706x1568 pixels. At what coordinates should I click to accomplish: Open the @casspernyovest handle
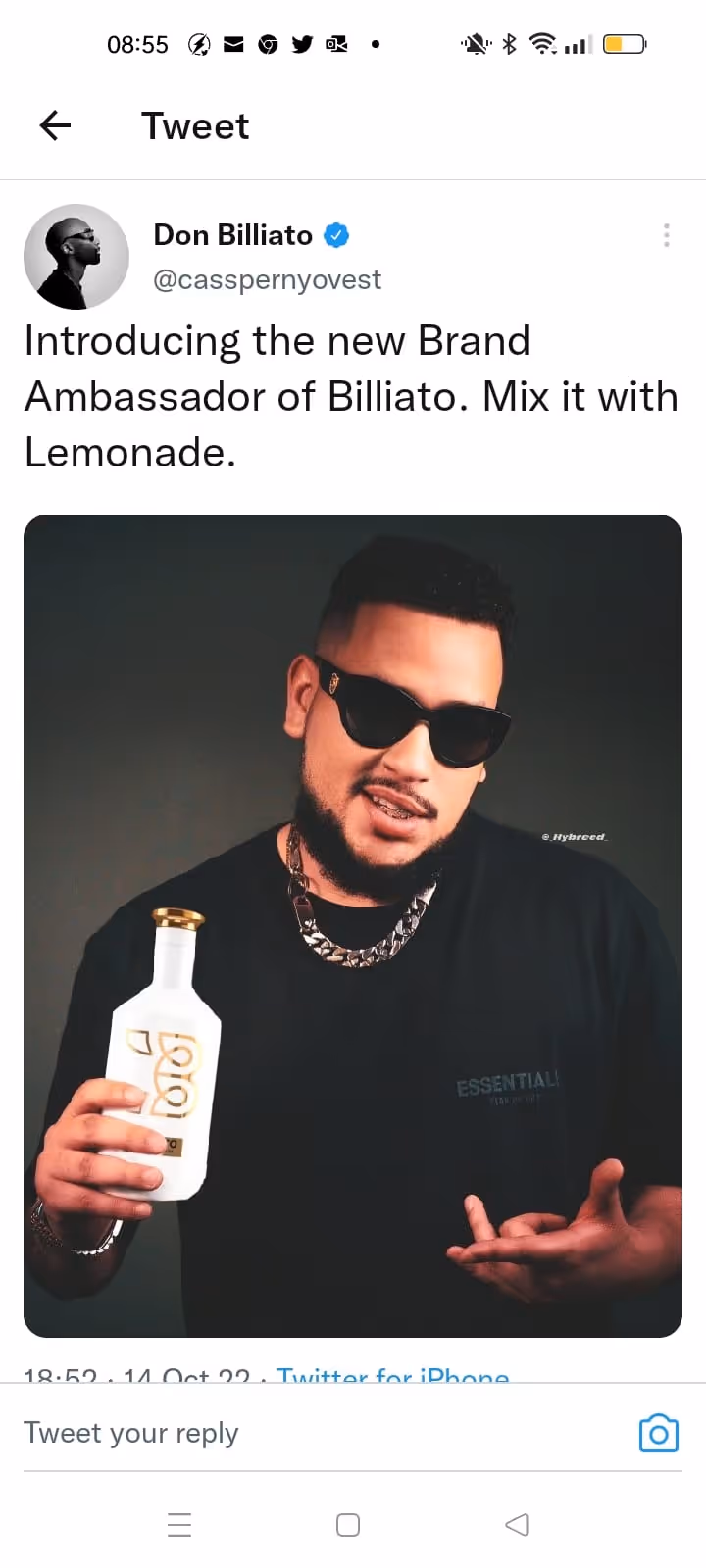(267, 280)
